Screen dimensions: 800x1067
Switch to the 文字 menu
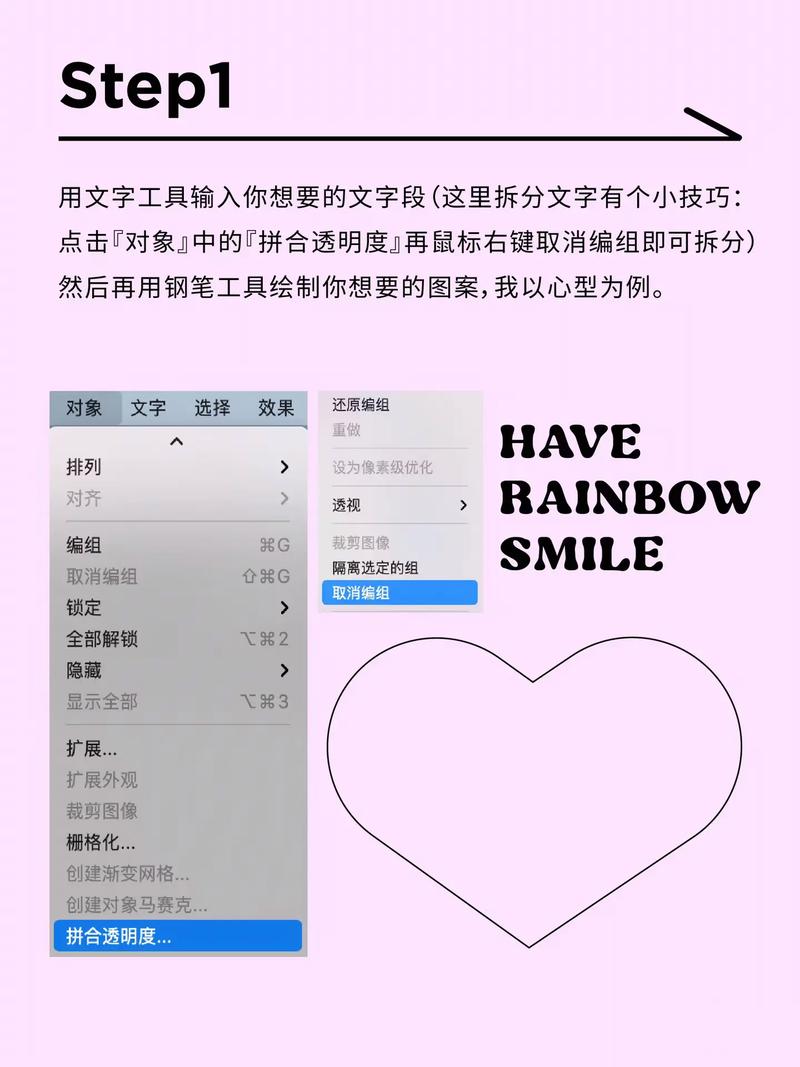pyautogui.click(x=148, y=408)
